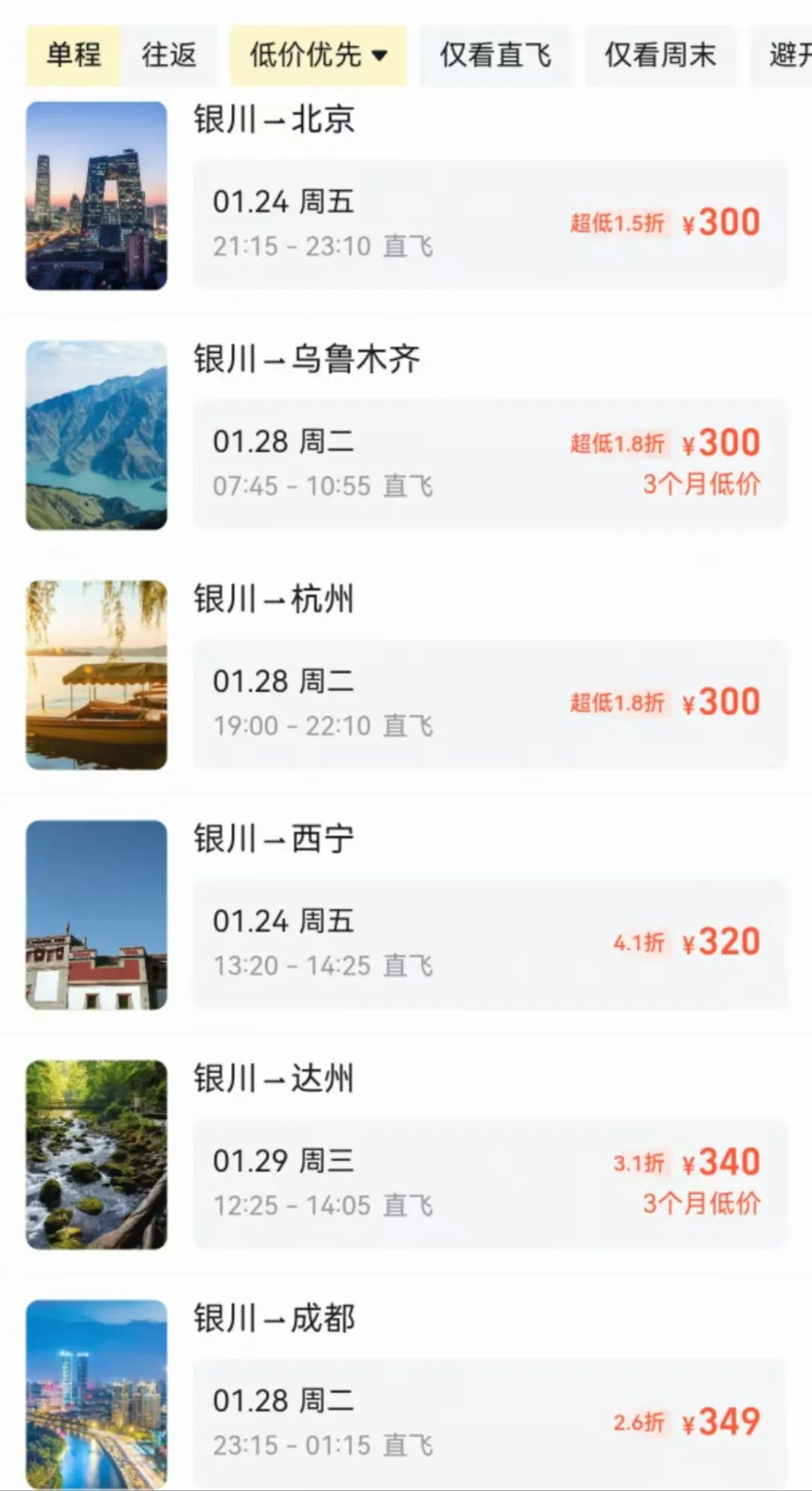The height and width of the screenshot is (1491, 812).
Task: Choose the 银川→杭州 19:00 flight
Action: point(489,703)
